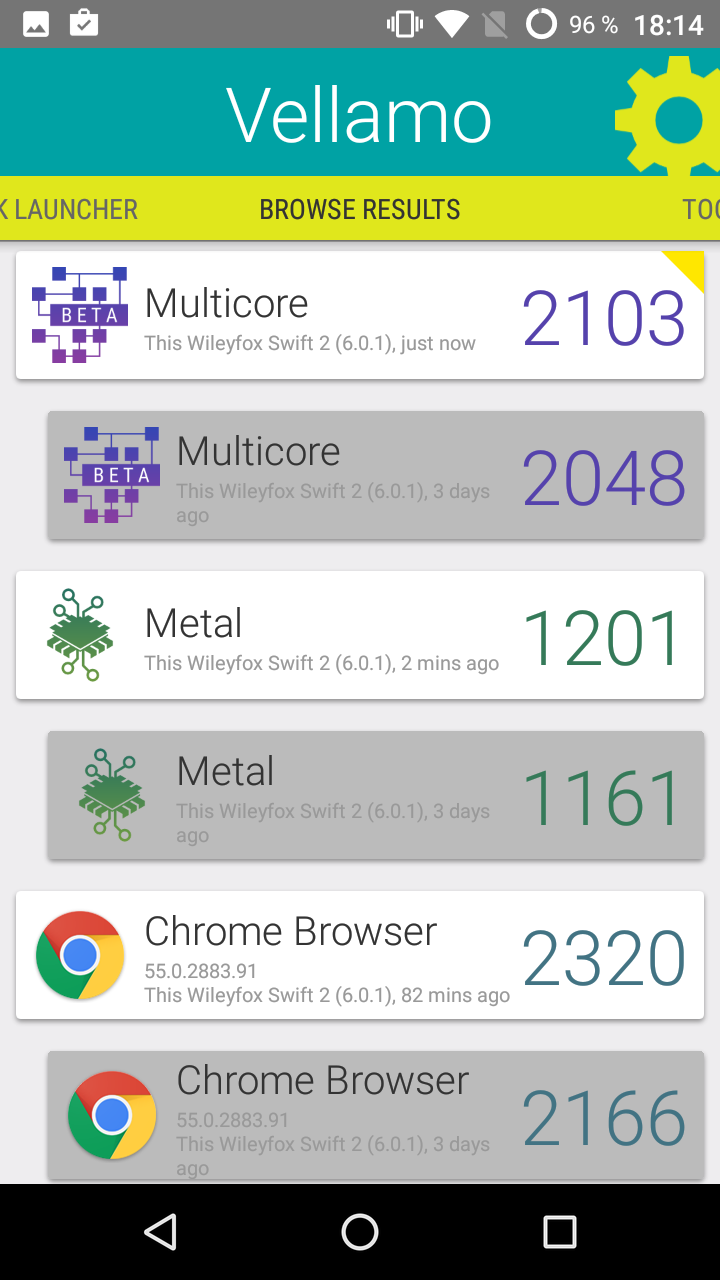Go back using the navigation bar

pos(160,1232)
